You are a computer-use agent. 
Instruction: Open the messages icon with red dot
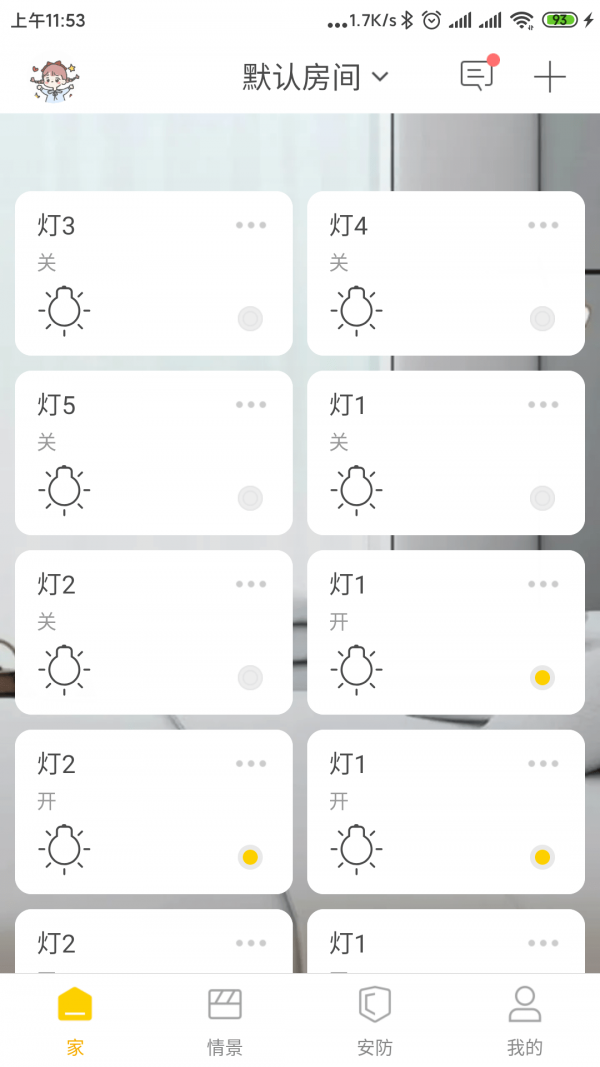tap(477, 76)
